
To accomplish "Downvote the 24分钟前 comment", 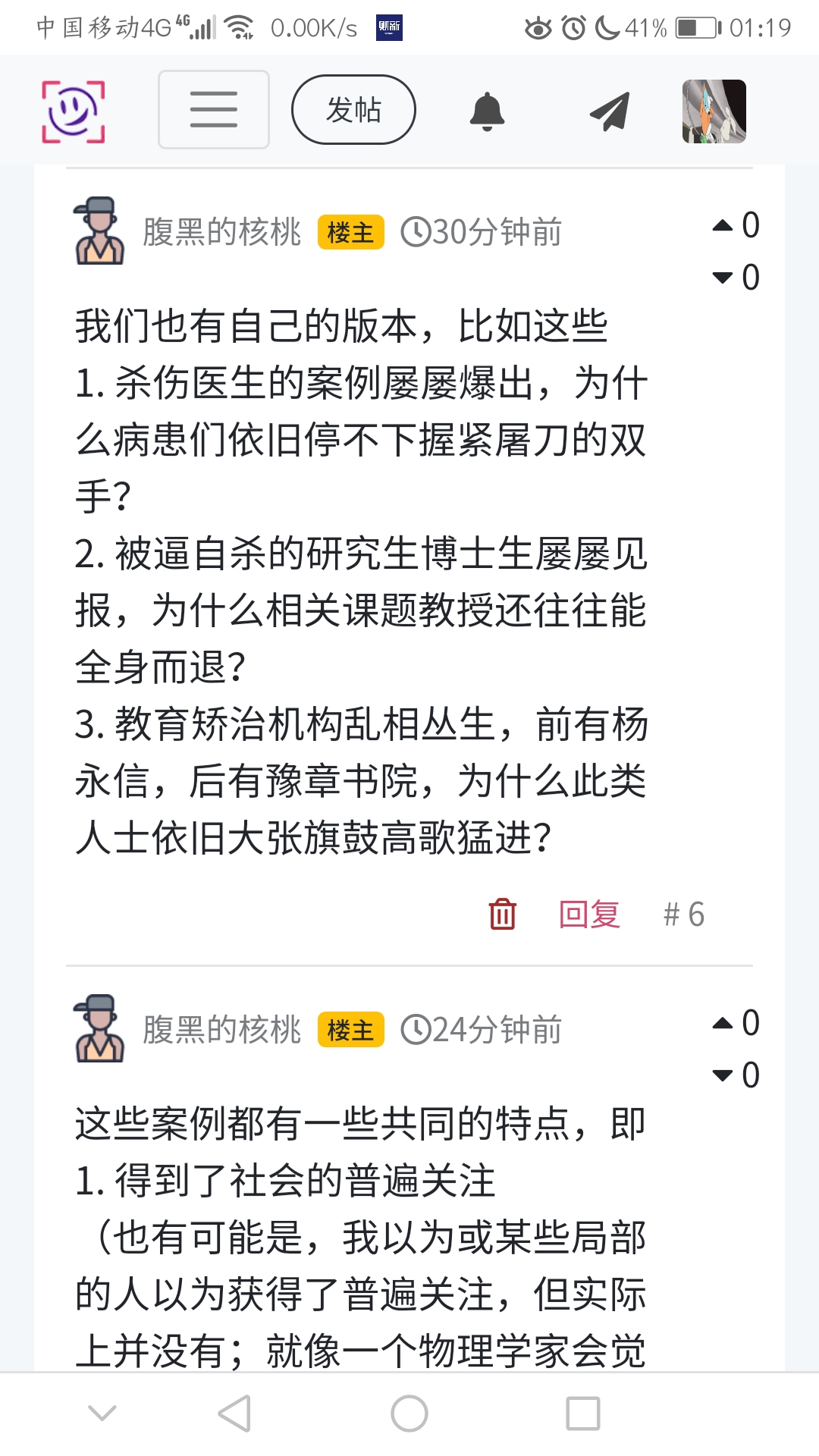I will coord(723,1075).
